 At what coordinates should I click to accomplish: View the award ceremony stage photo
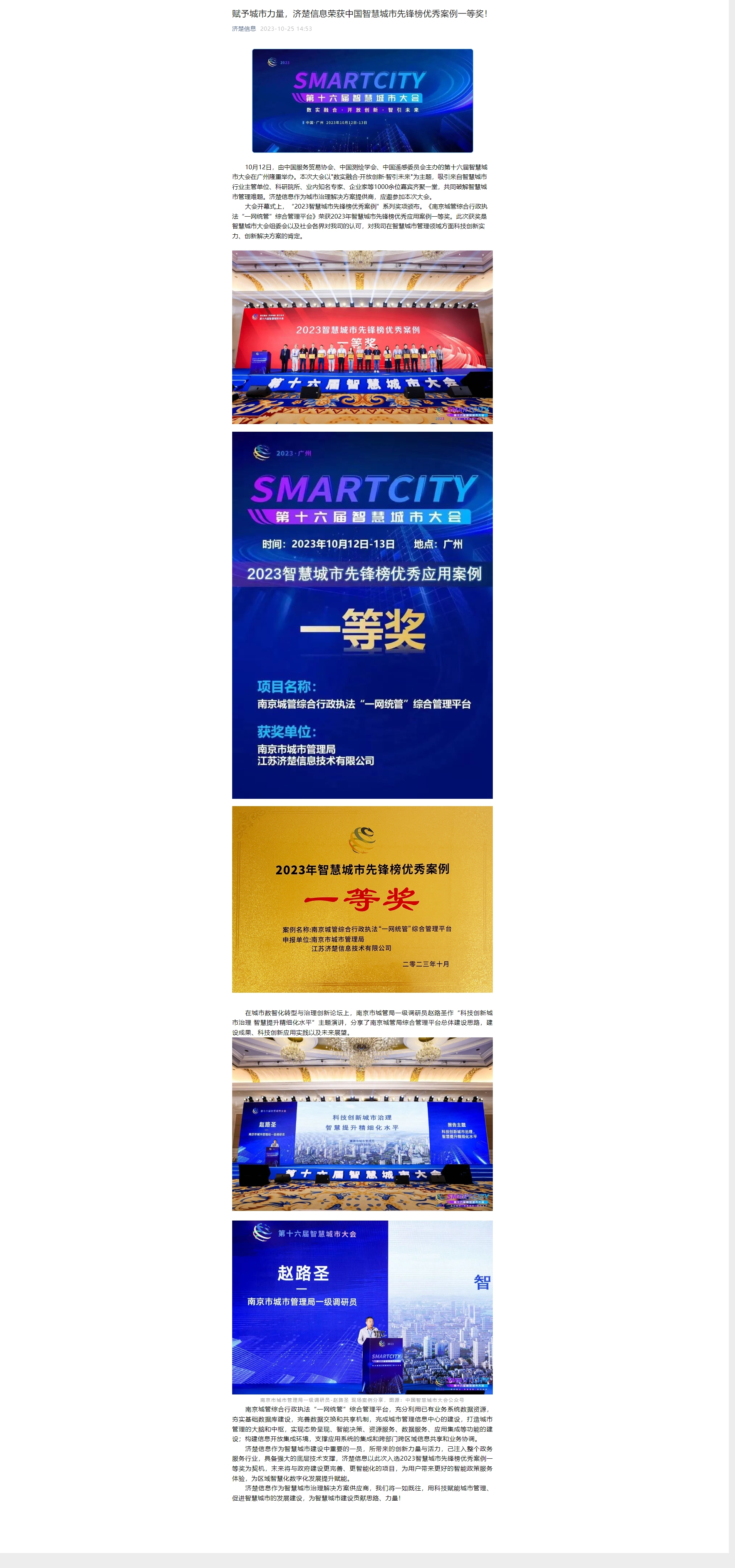tap(362, 337)
